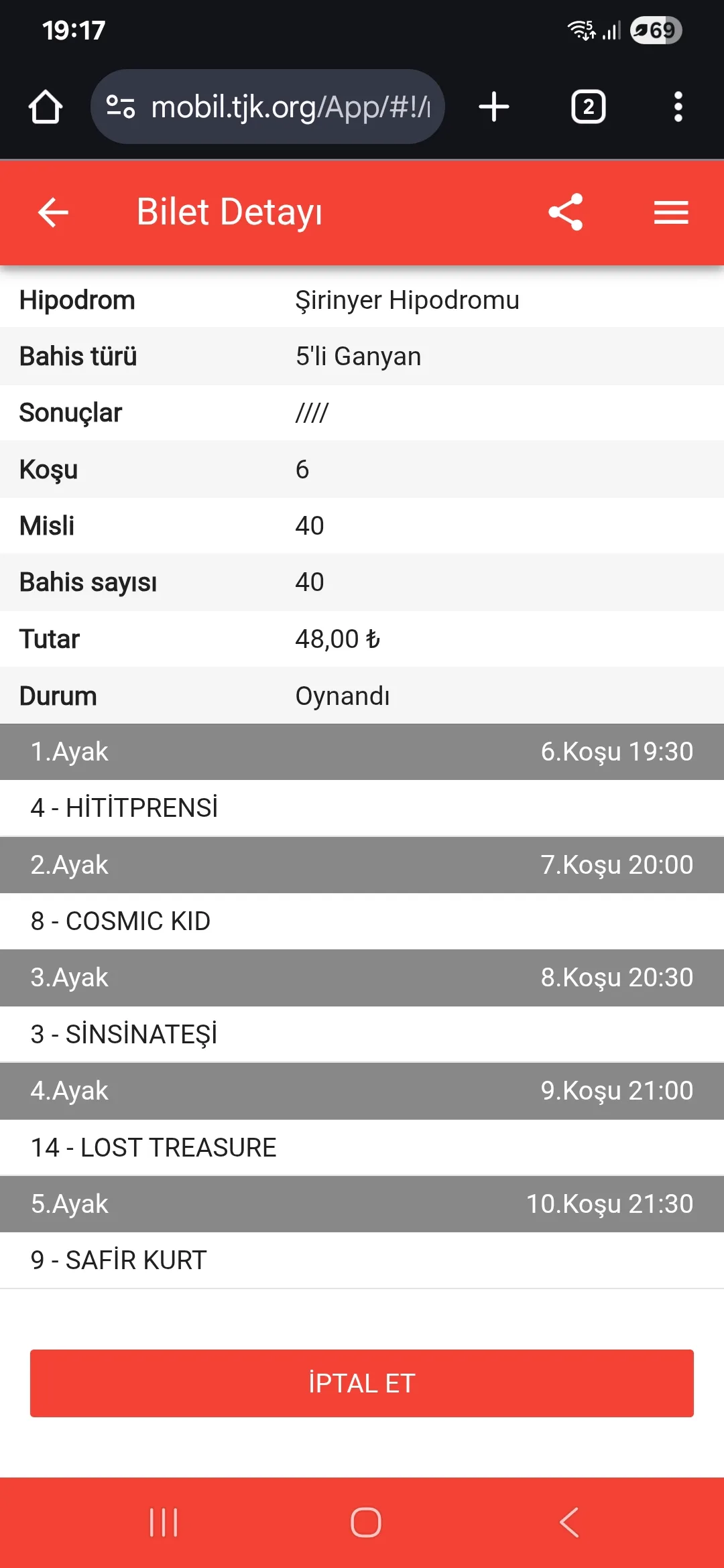724x1568 pixels.
Task: Cancel the ticket with İPTAL ET
Action: (x=362, y=1383)
